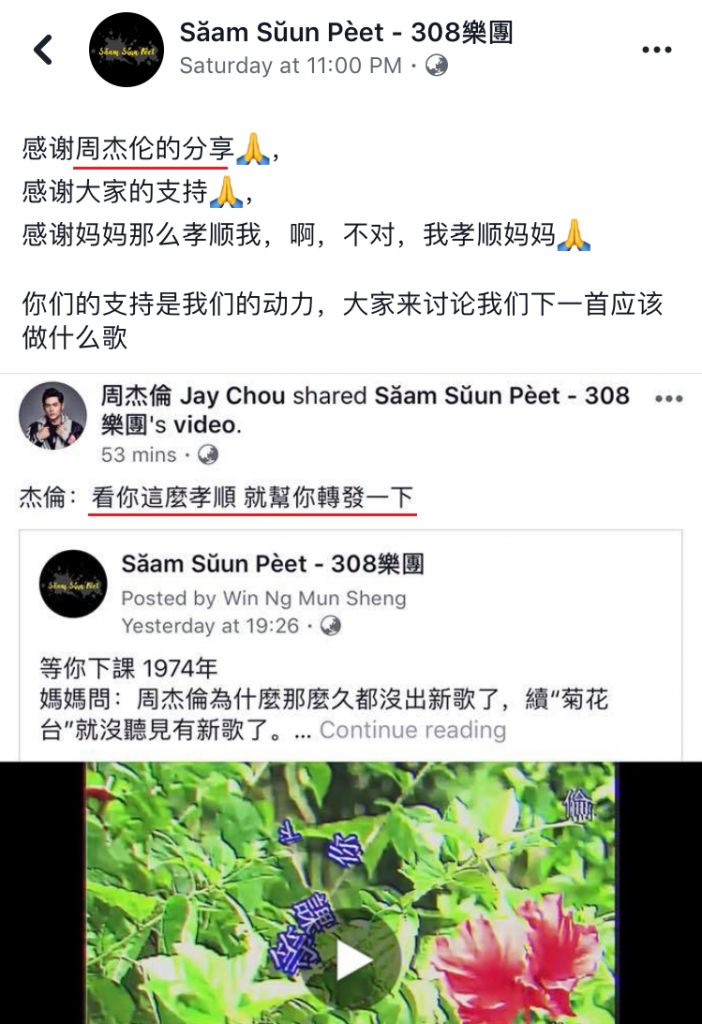Open options menu of Jay Chou's shared post

pos(668,398)
